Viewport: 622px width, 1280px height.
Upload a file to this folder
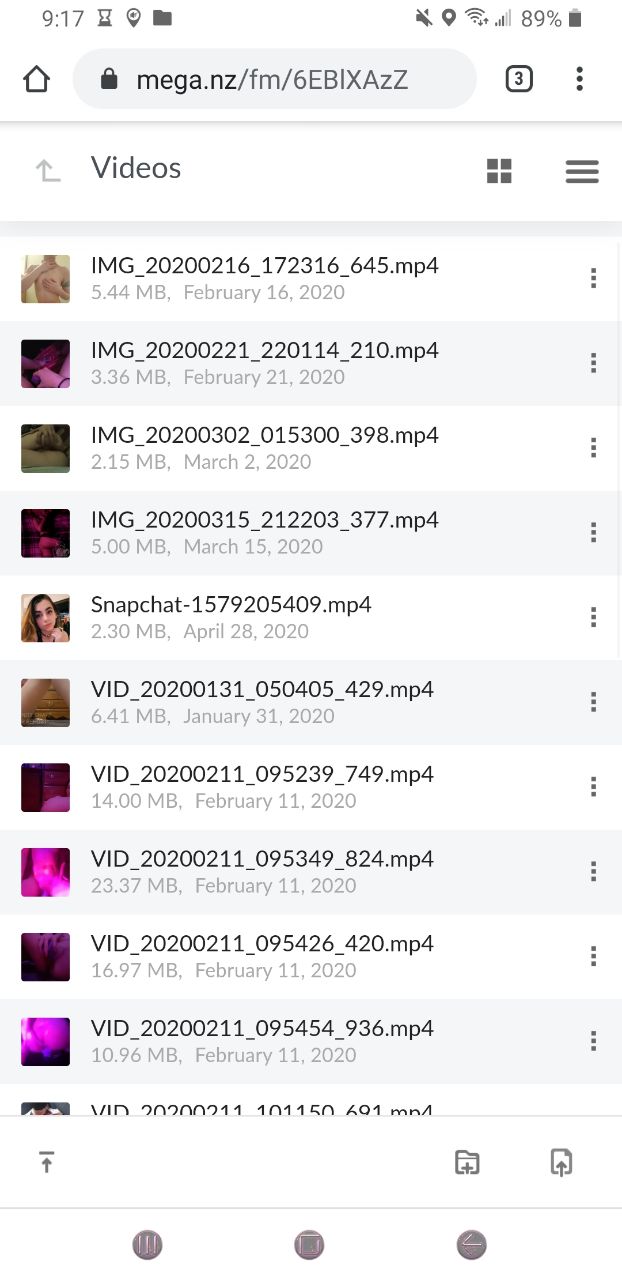(561, 1162)
